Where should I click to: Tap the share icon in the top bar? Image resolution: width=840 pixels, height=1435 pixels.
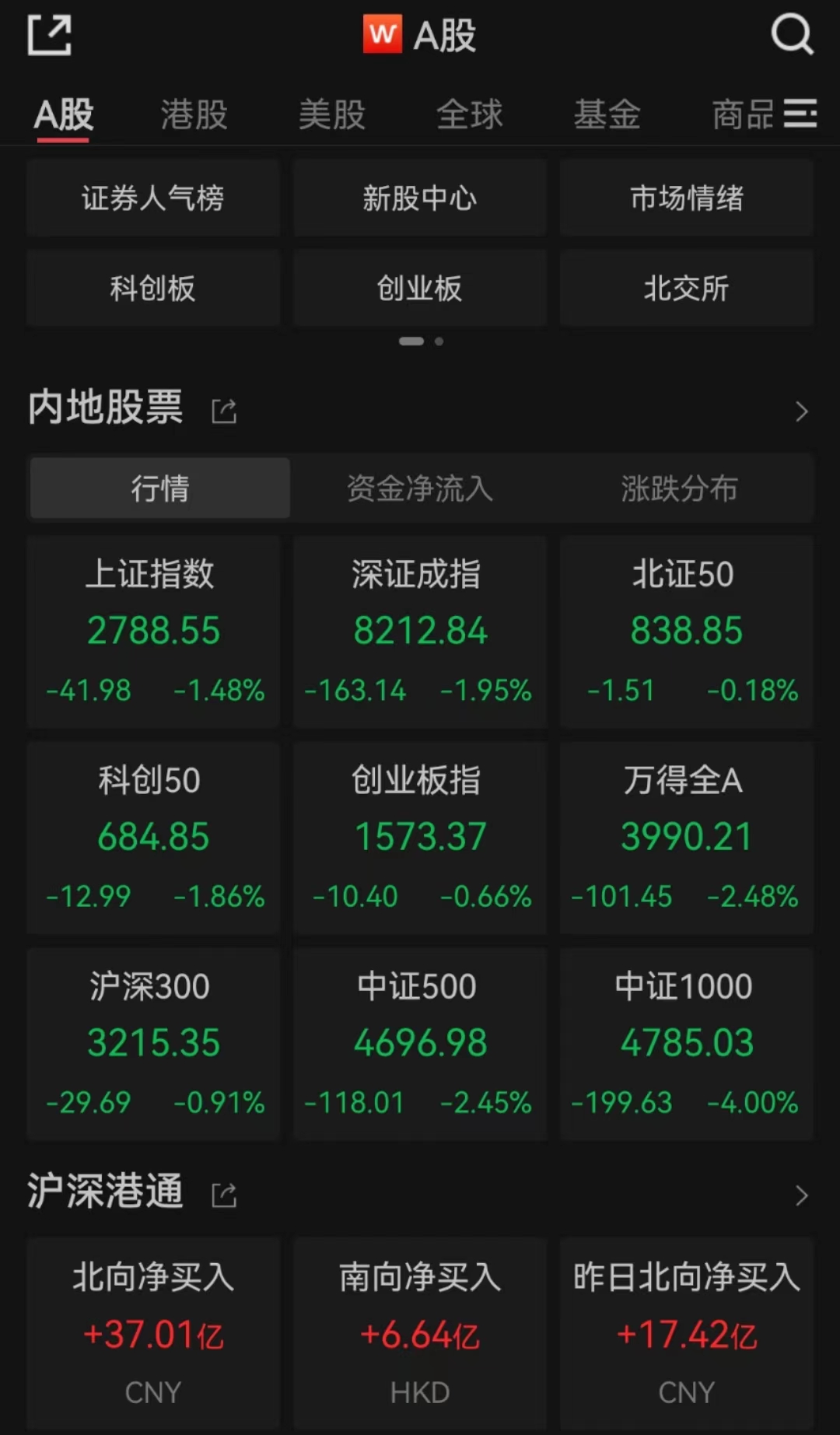click(x=50, y=35)
